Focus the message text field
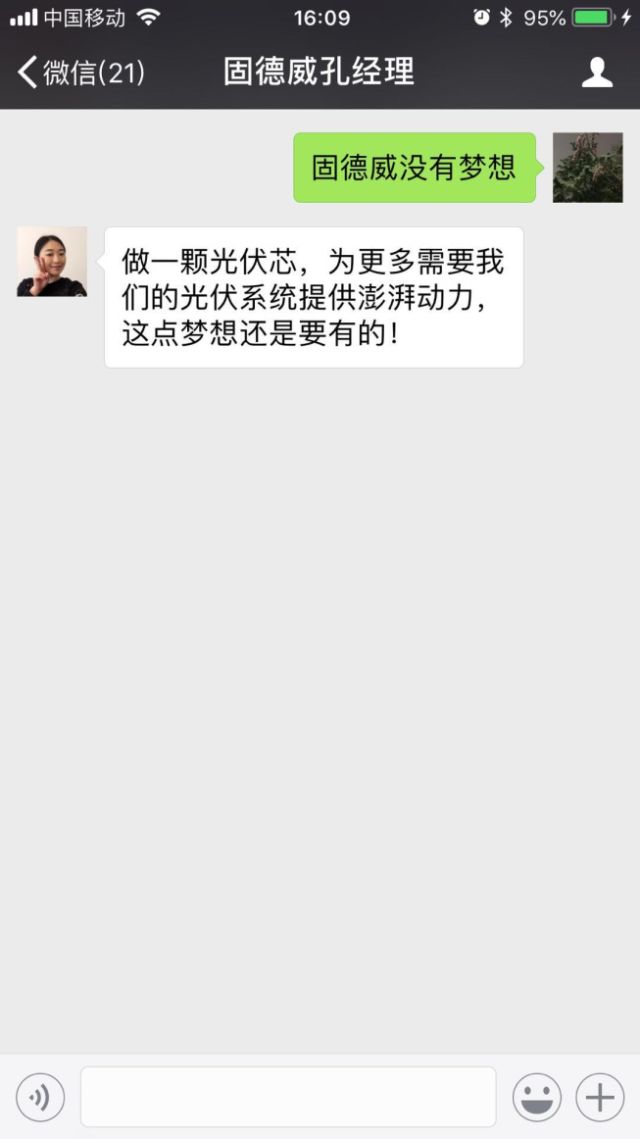640x1139 pixels. [288, 1097]
